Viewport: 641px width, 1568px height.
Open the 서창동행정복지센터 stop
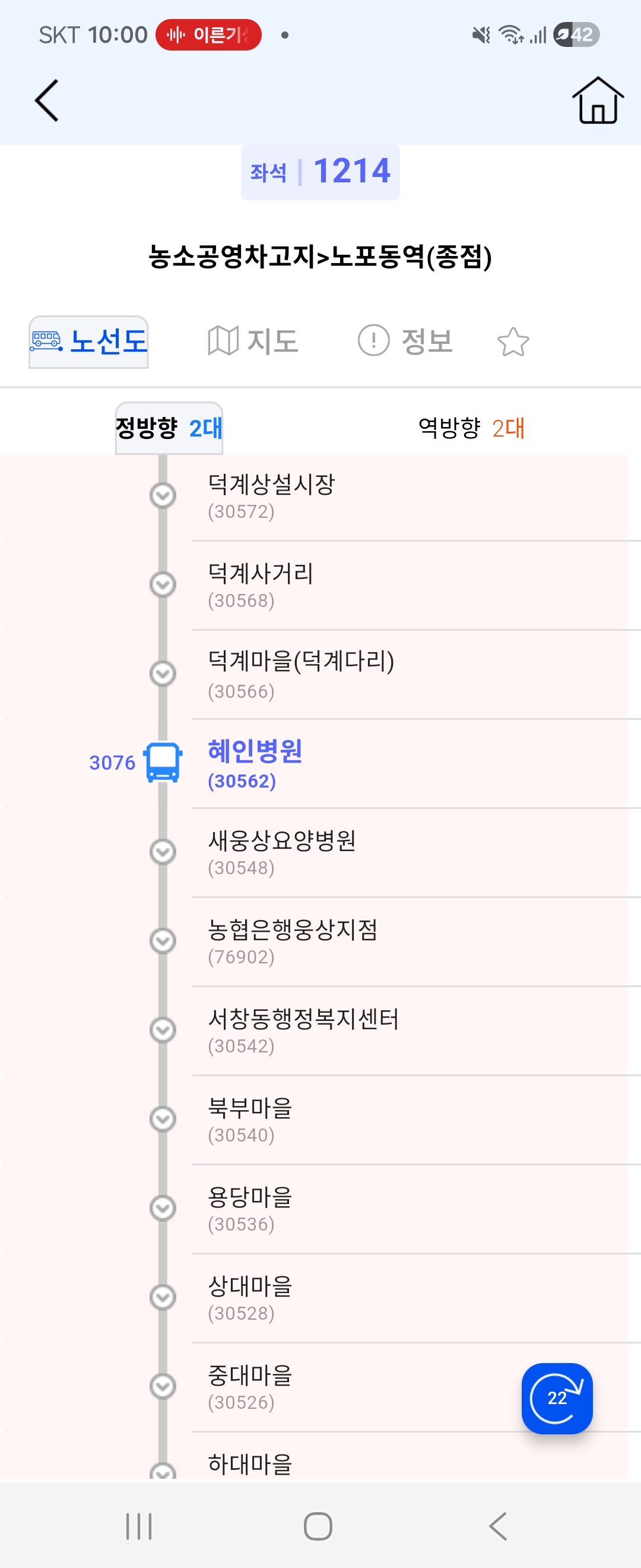(x=303, y=1030)
